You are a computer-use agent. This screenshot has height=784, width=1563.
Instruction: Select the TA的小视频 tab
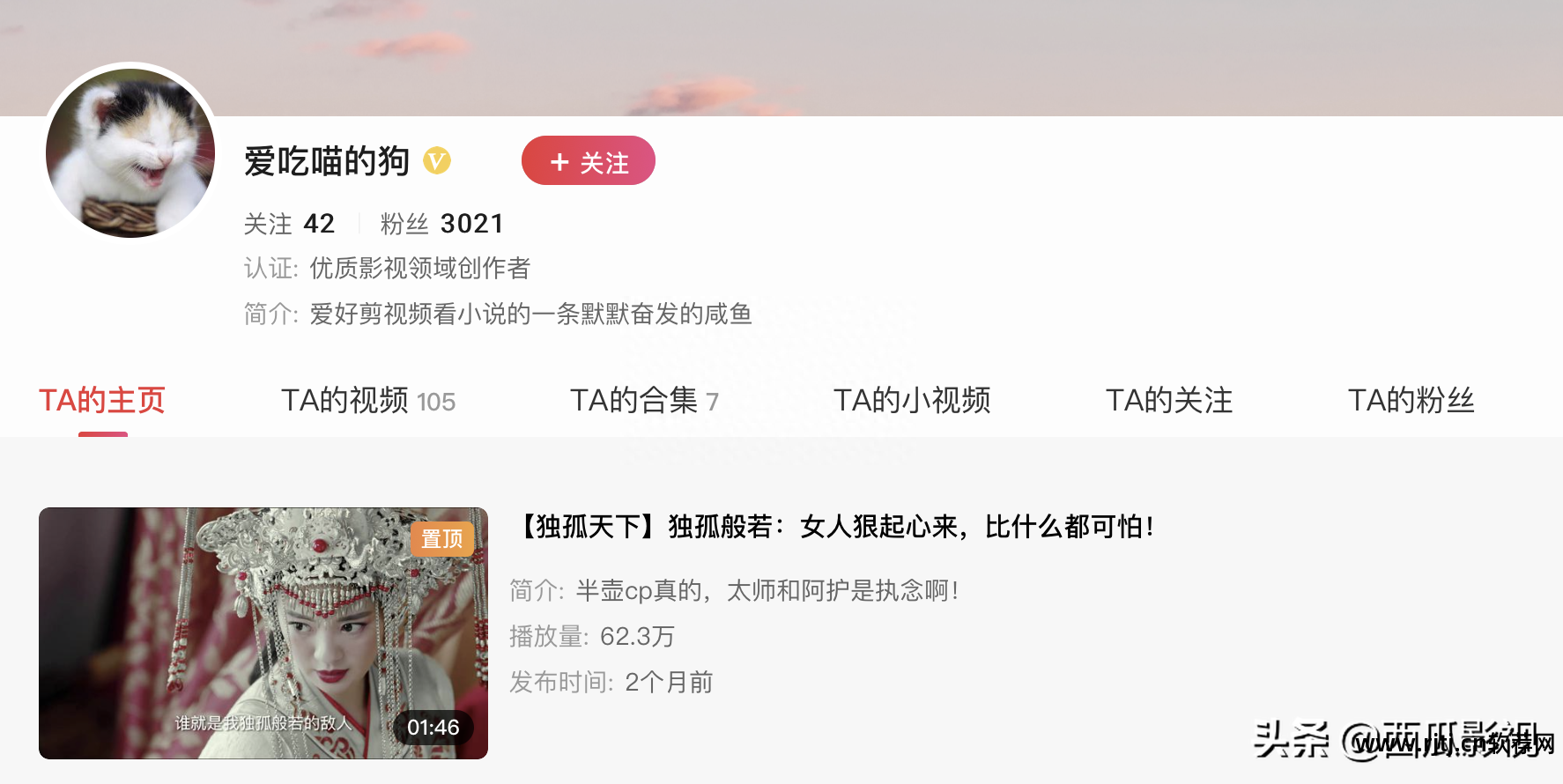click(x=912, y=401)
